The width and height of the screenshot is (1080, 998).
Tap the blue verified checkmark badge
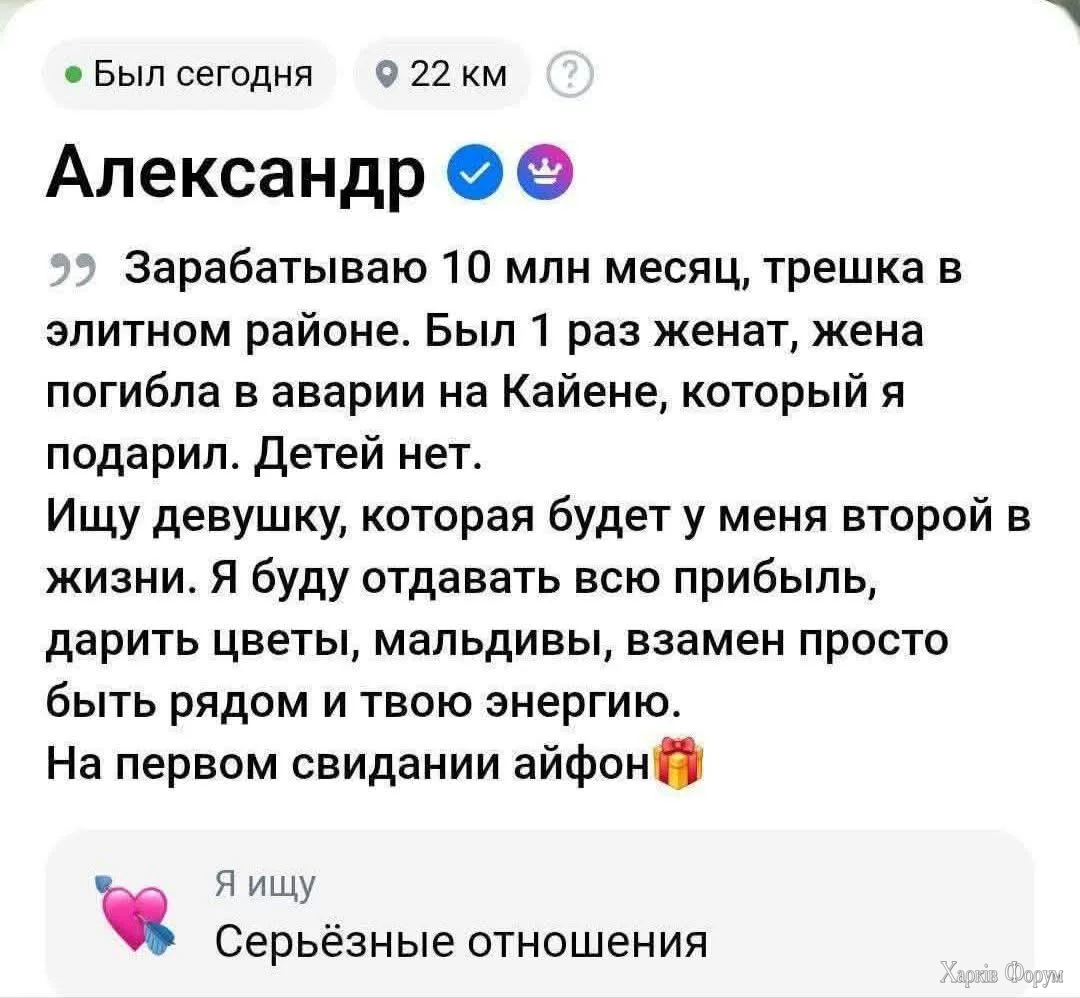[x=477, y=172]
